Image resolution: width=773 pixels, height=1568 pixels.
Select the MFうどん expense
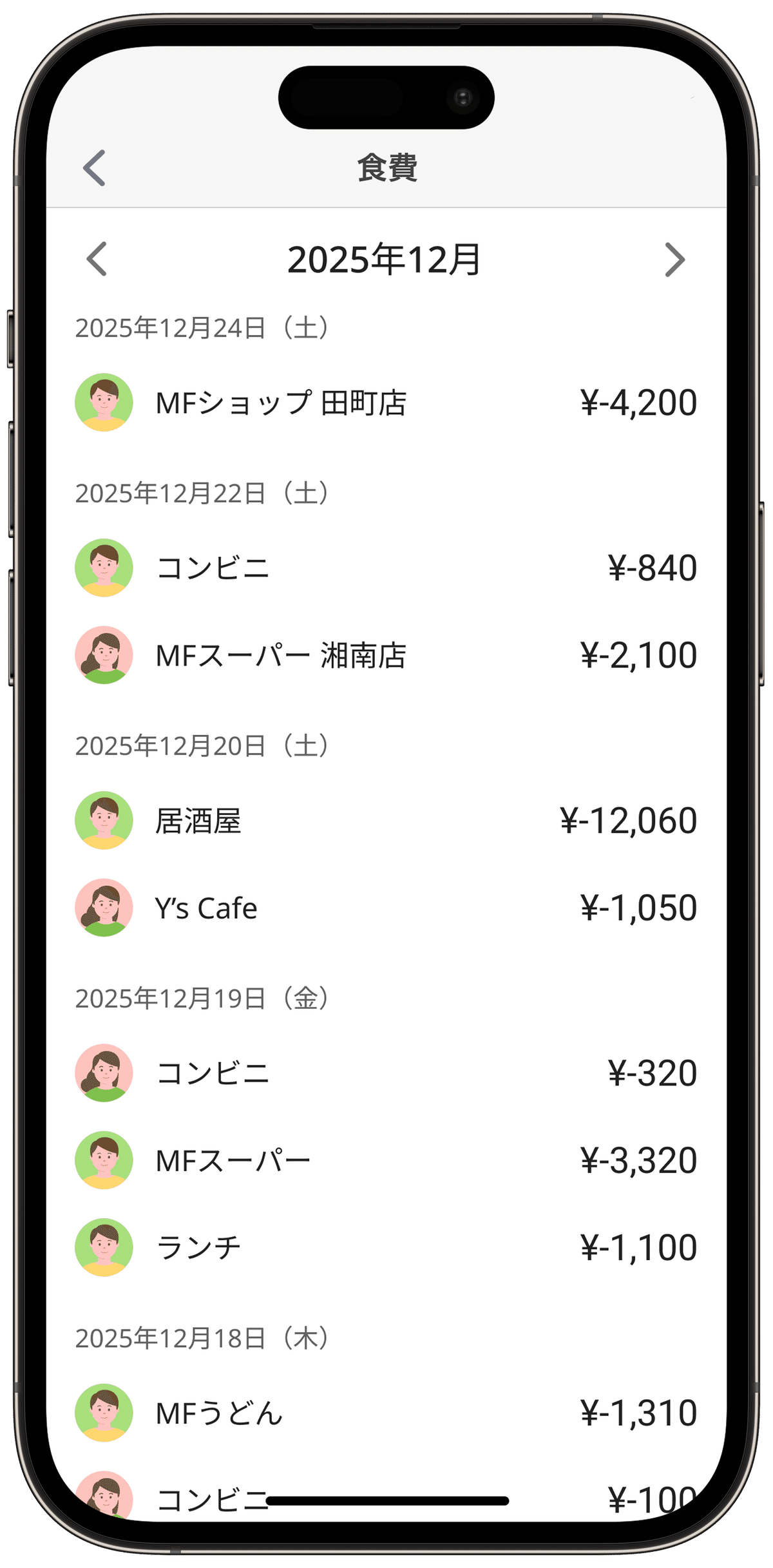tap(385, 1413)
